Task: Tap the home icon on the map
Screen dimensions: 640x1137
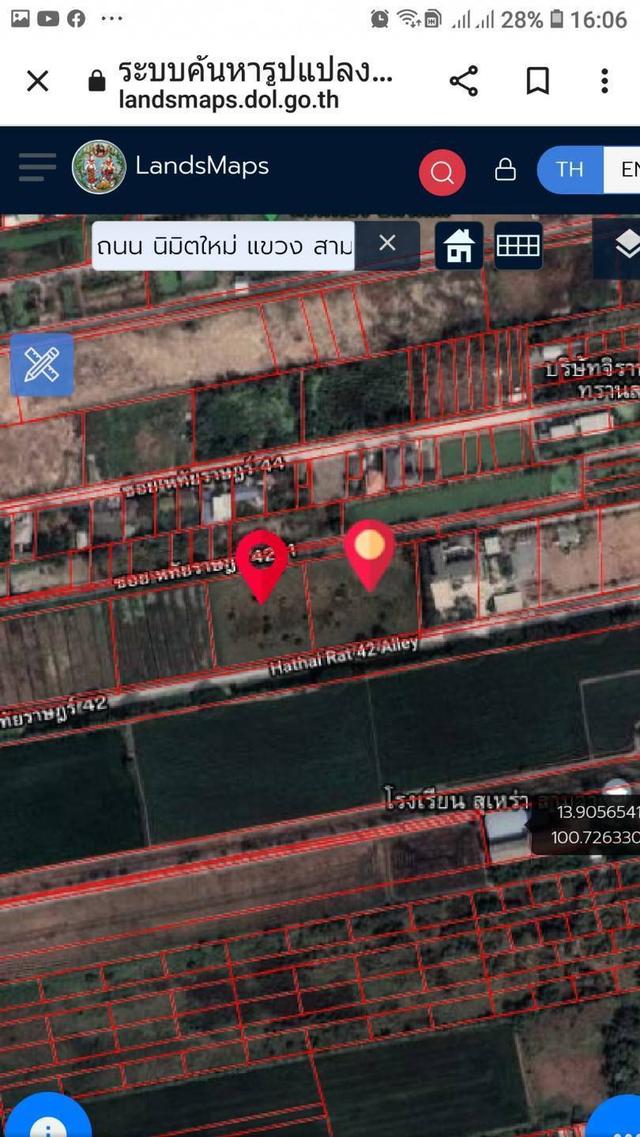Action: click(x=460, y=246)
